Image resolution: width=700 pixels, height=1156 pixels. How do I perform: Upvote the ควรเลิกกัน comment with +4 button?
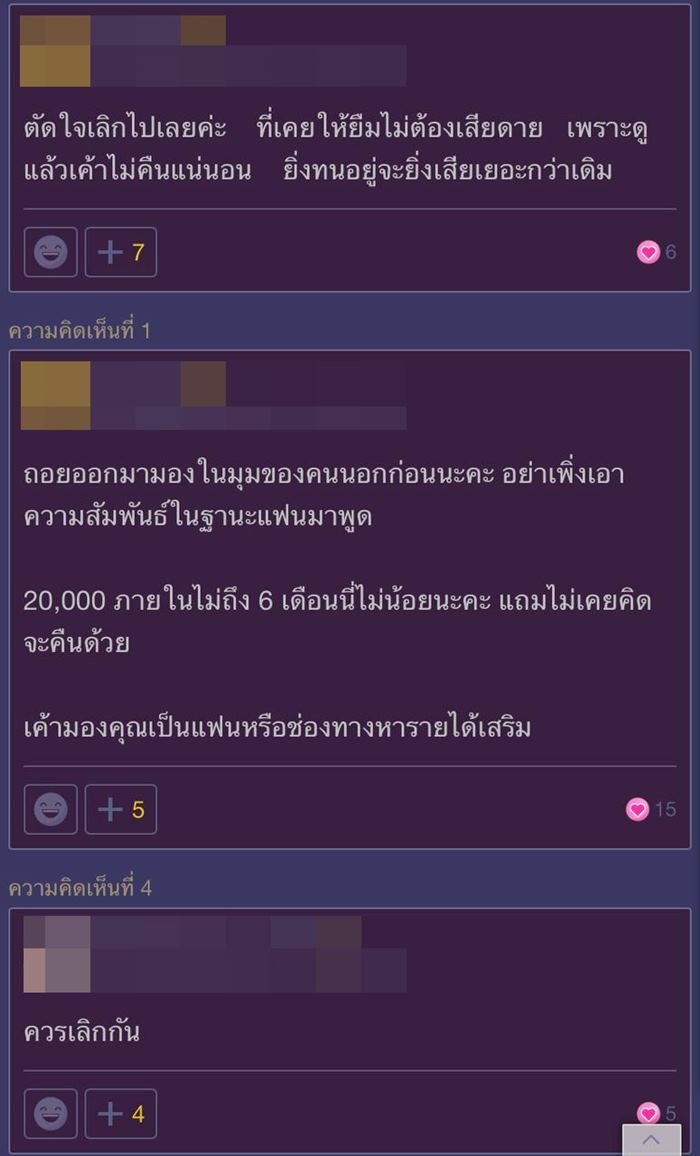[x=121, y=1113]
